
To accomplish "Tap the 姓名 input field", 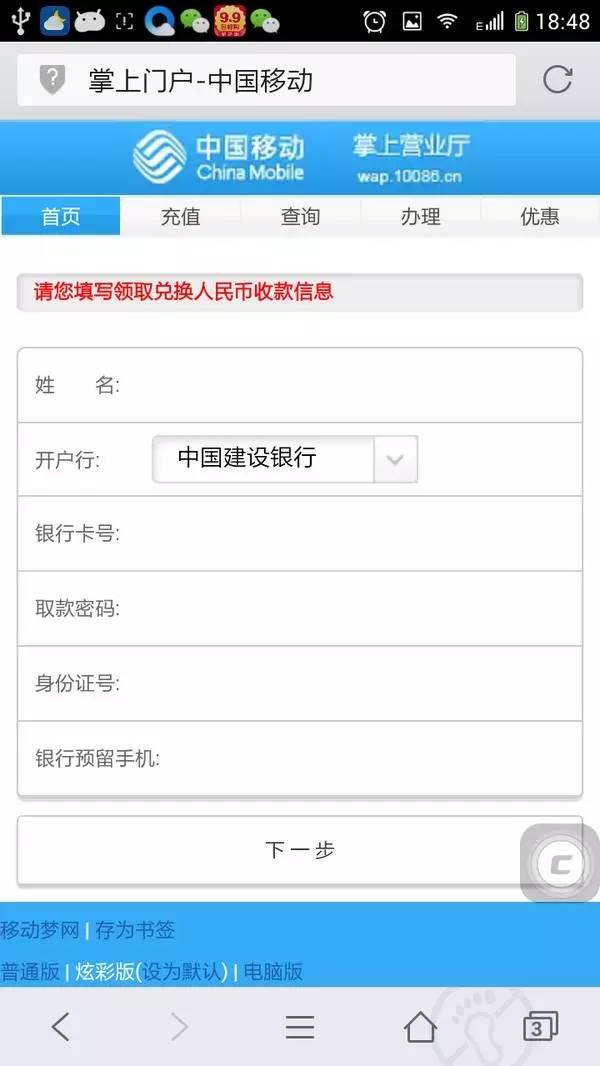I will (x=300, y=385).
